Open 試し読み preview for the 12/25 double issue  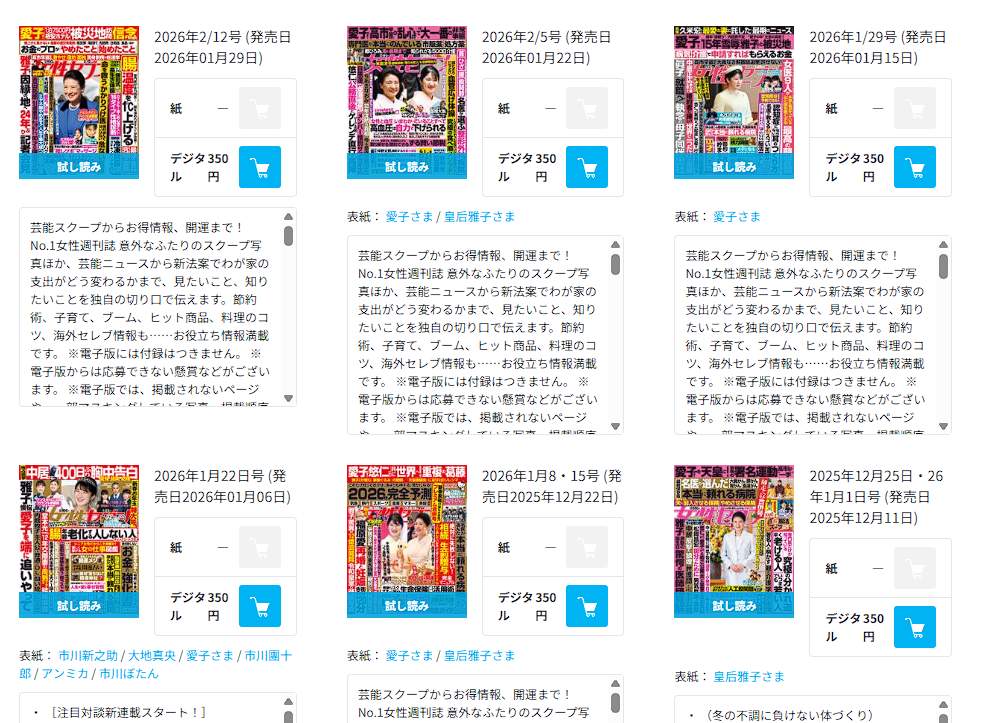coord(733,605)
